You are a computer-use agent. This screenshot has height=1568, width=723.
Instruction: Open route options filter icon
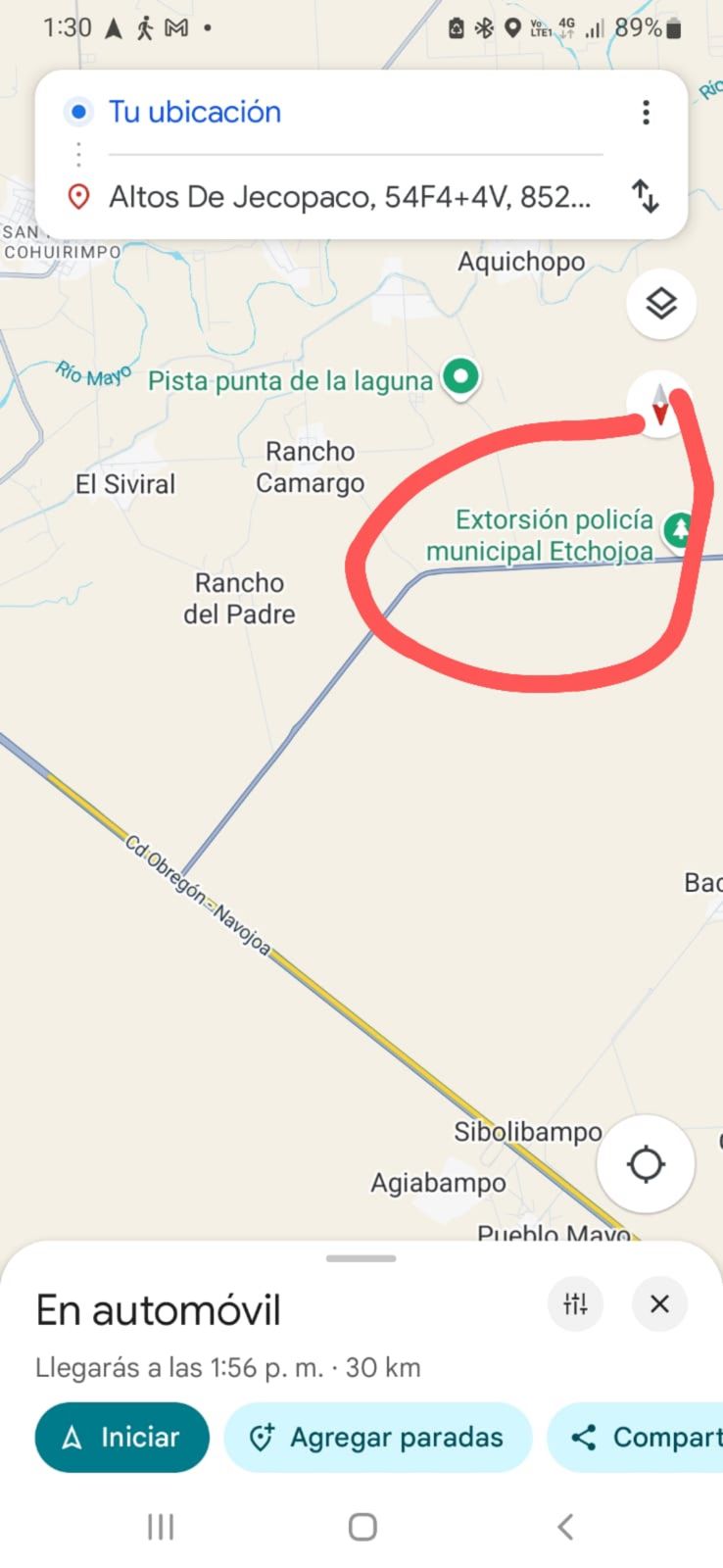(x=576, y=1303)
